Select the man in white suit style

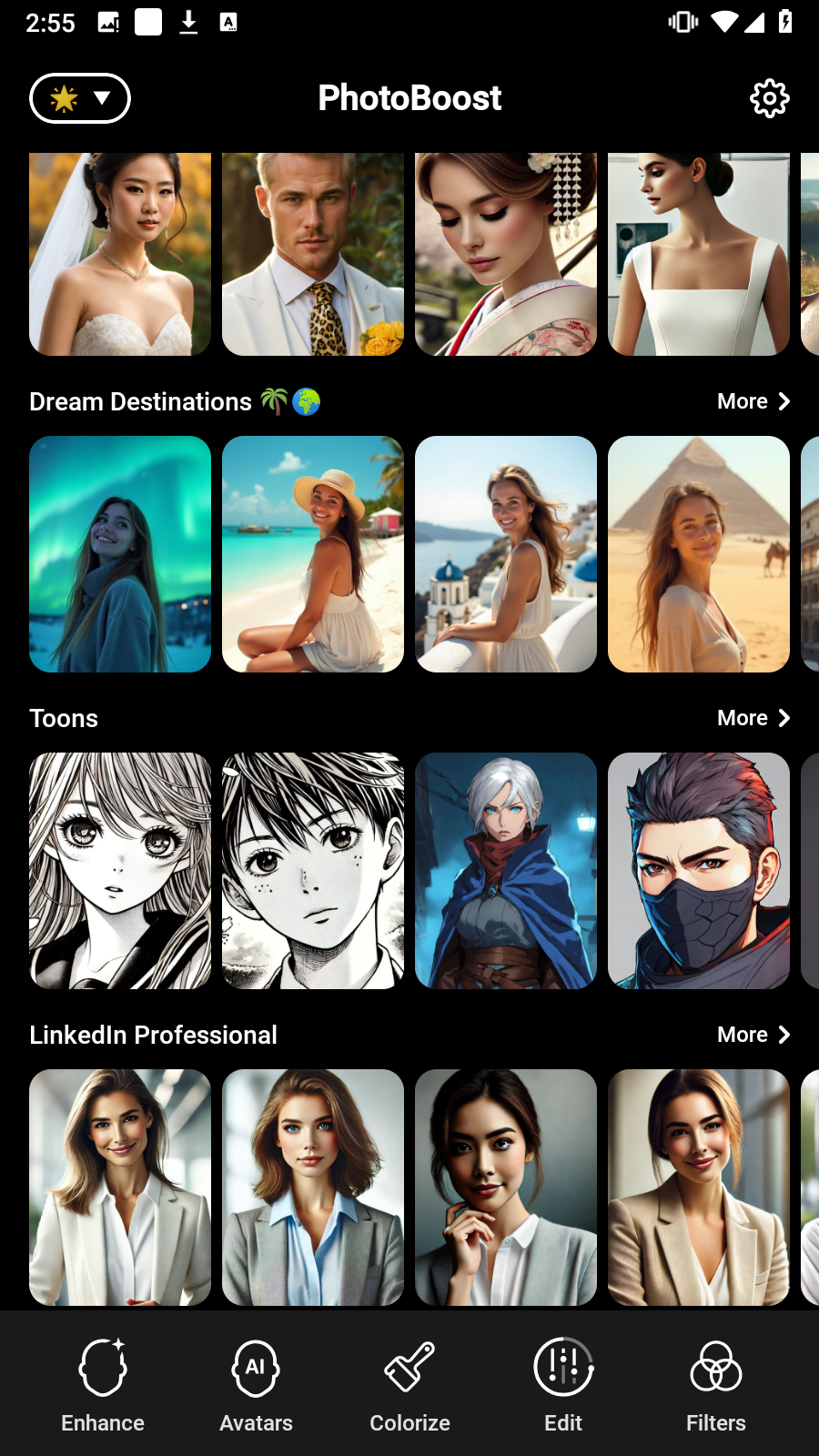[313, 255]
